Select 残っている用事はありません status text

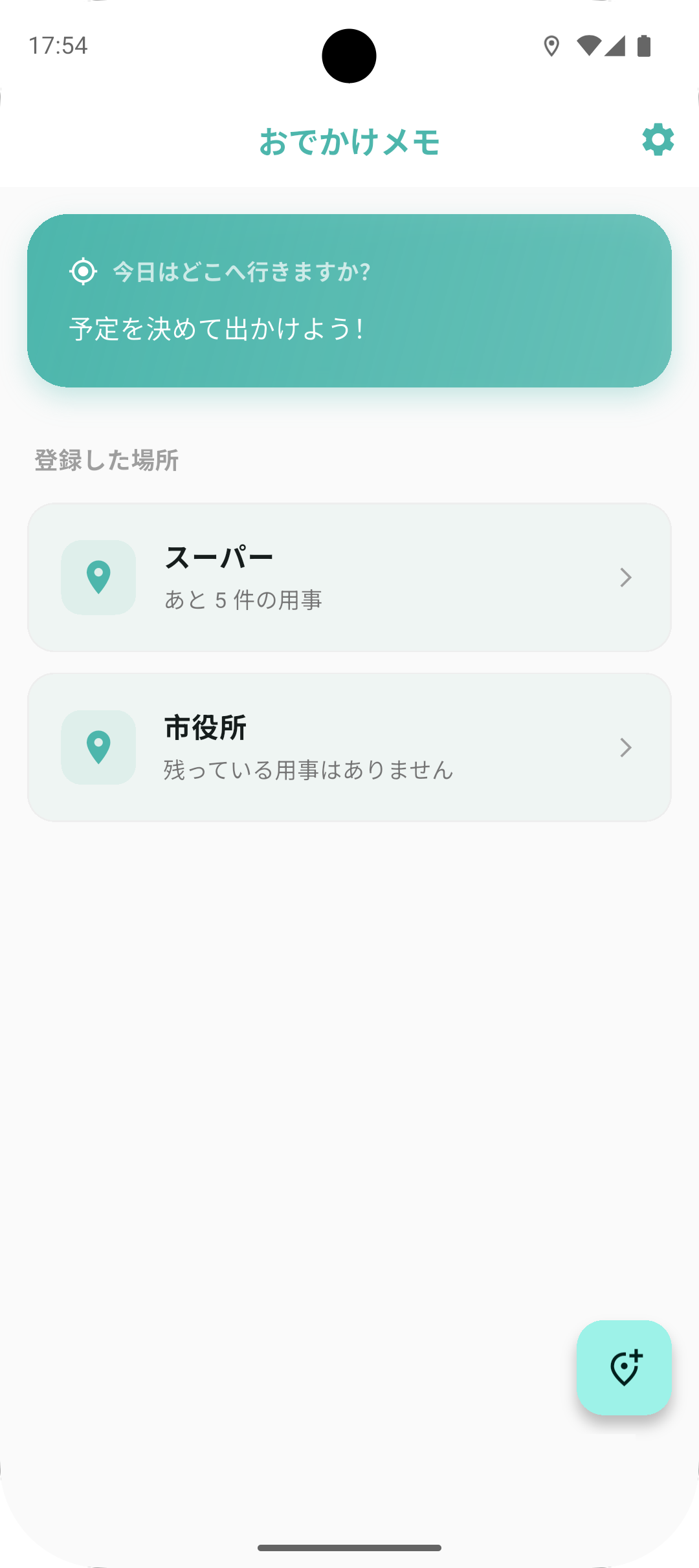tap(307, 770)
